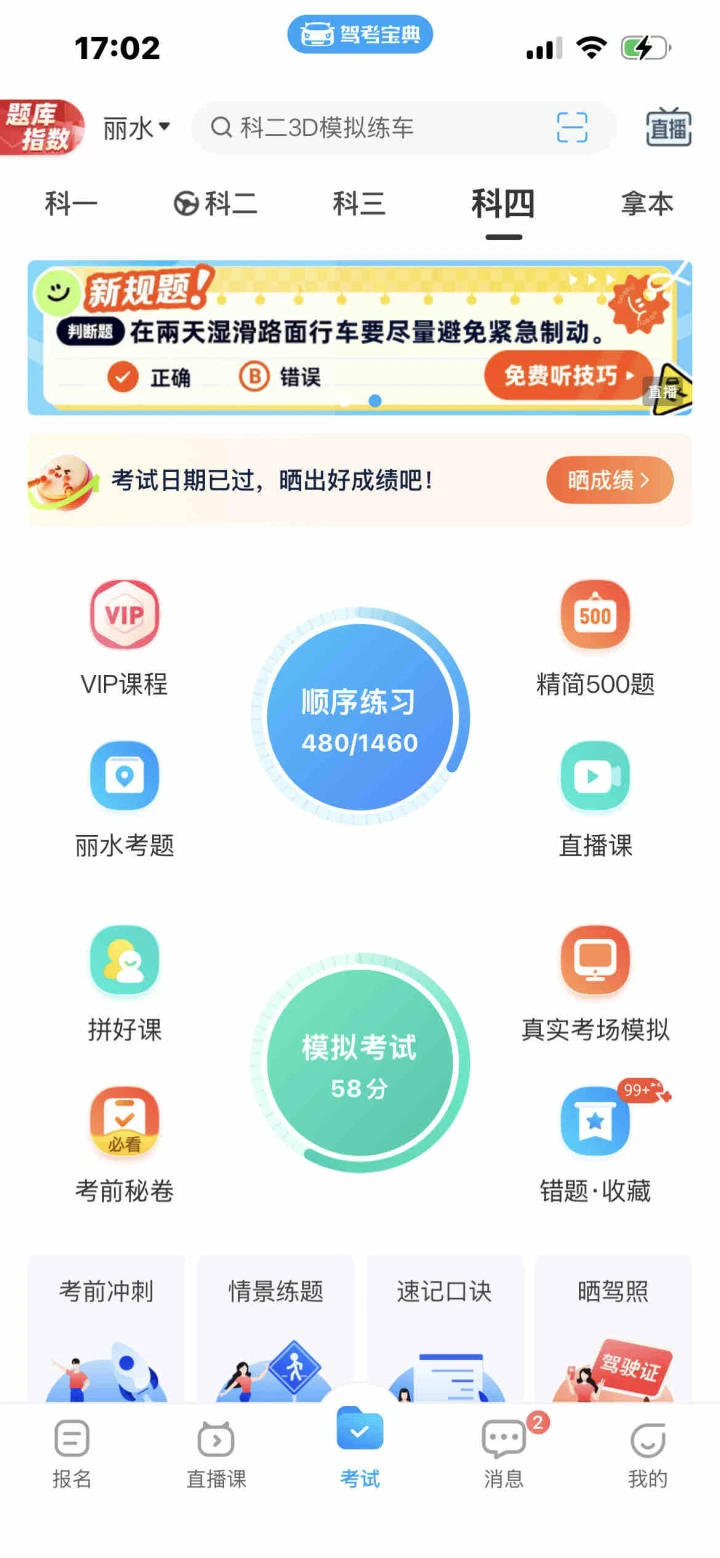Switch to the 科一 tab

tap(71, 204)
